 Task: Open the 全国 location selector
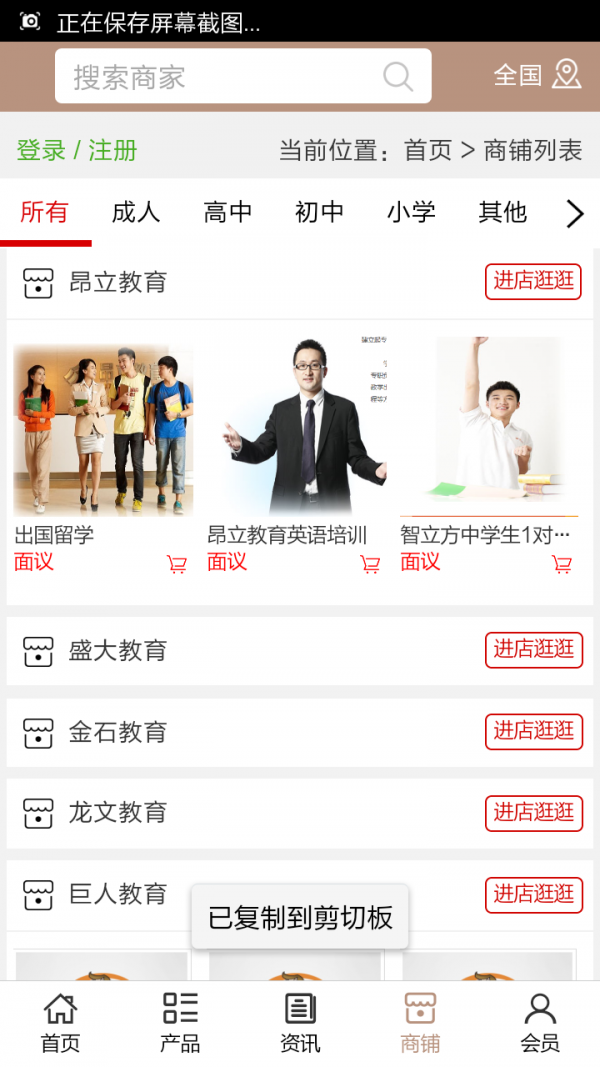(x=537, y=75)
